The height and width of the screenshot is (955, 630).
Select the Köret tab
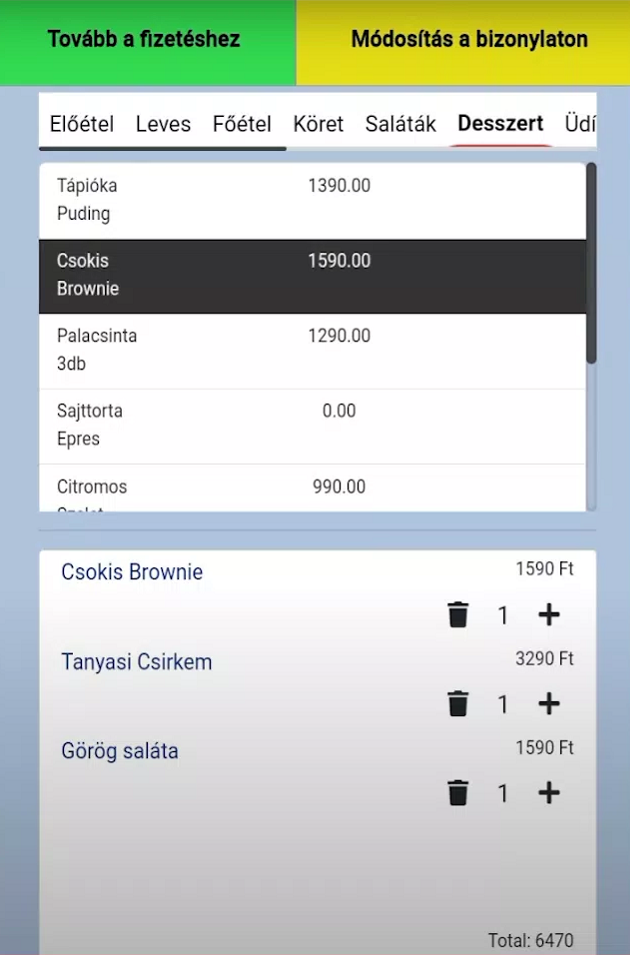click(318, 124)
